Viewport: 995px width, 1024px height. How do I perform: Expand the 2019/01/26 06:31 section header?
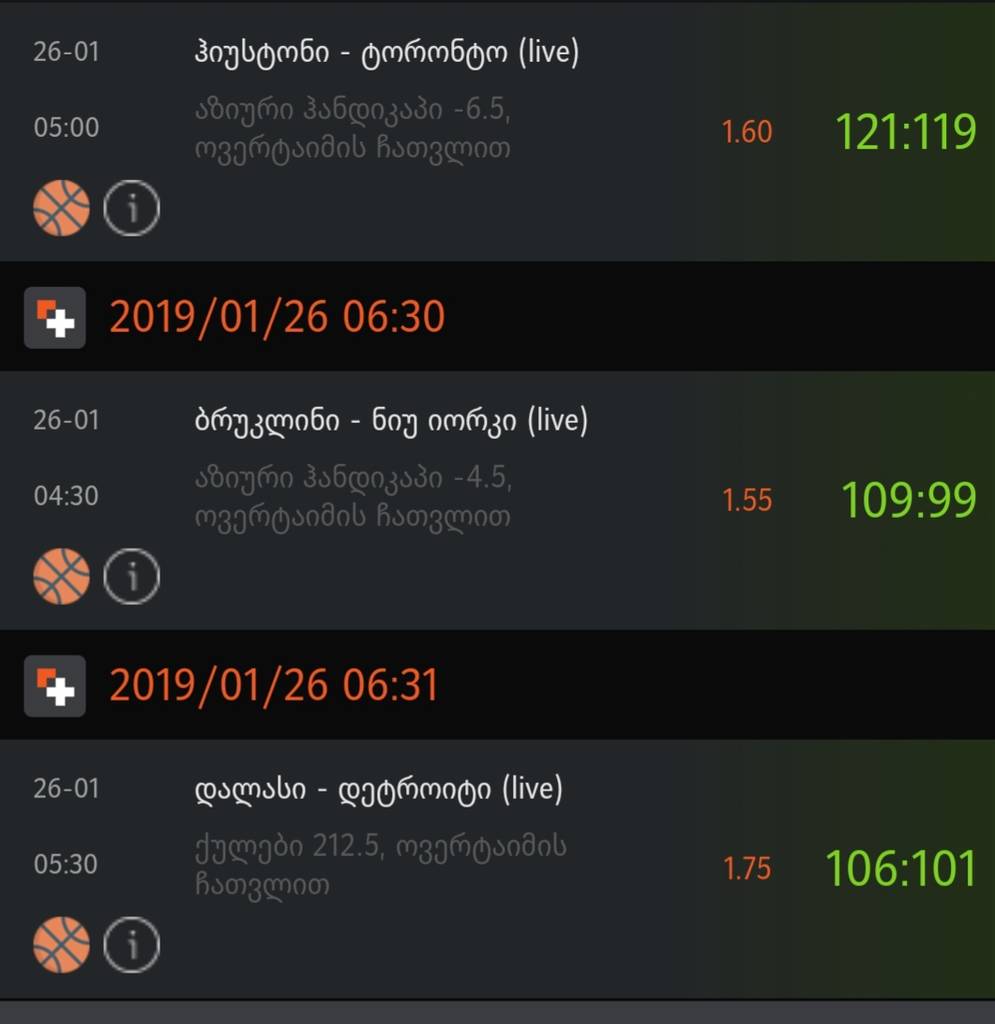click(277, 685)
